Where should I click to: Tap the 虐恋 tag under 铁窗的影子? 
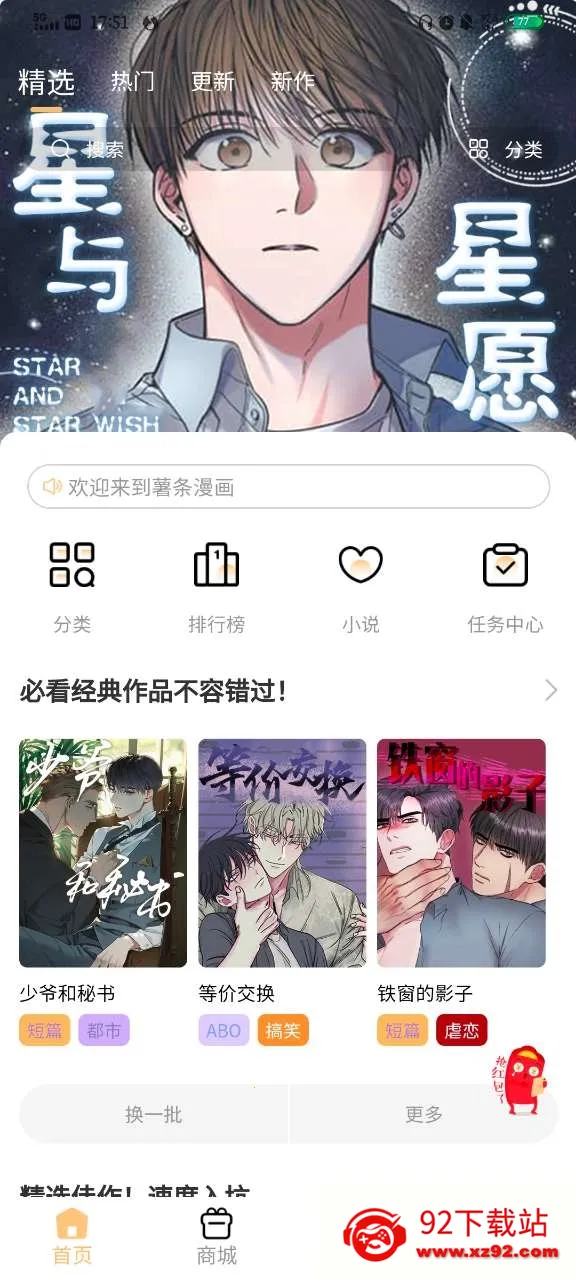click(x=461, y=1030)
